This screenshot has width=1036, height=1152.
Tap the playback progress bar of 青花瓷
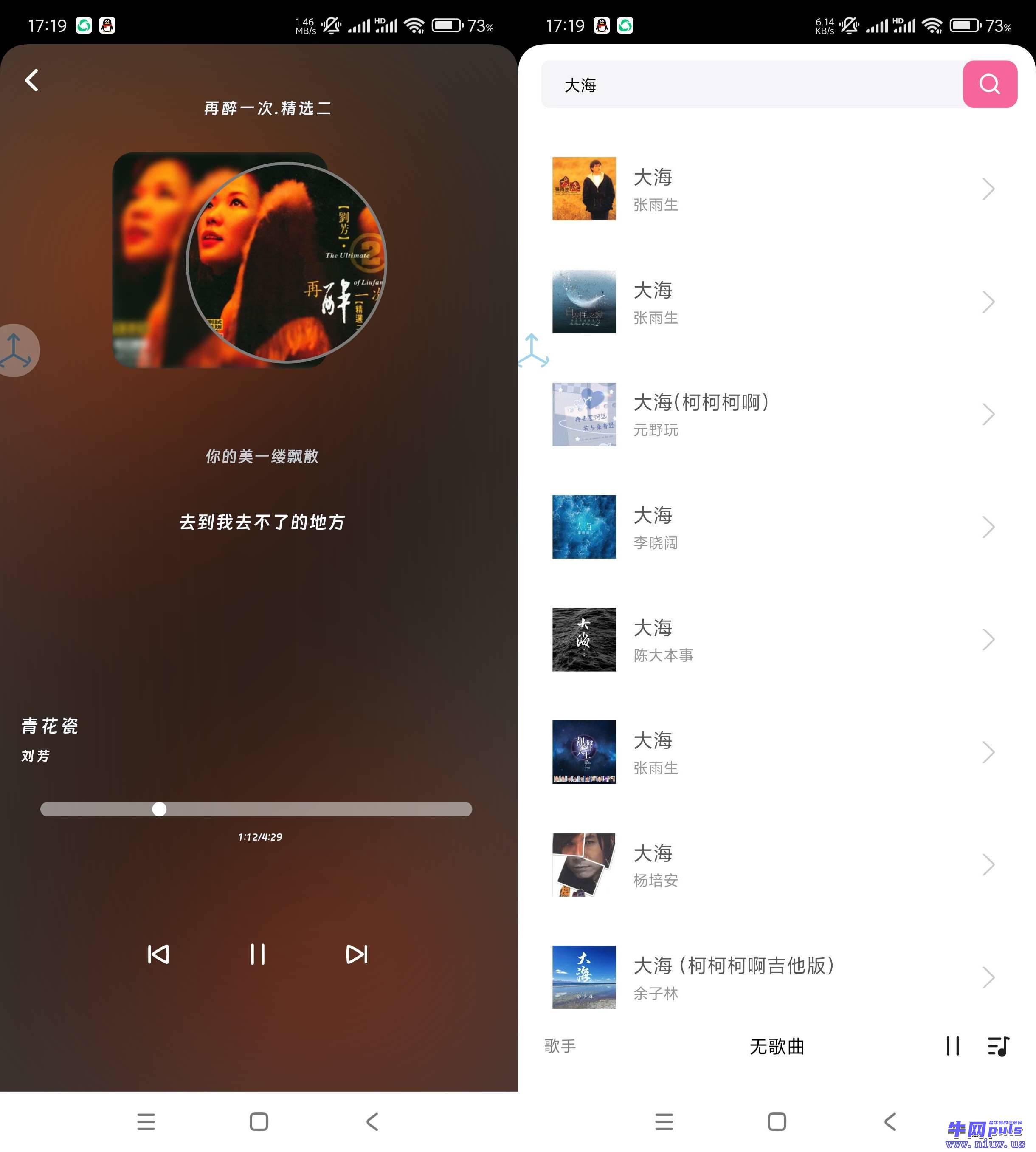coord(256,809)
